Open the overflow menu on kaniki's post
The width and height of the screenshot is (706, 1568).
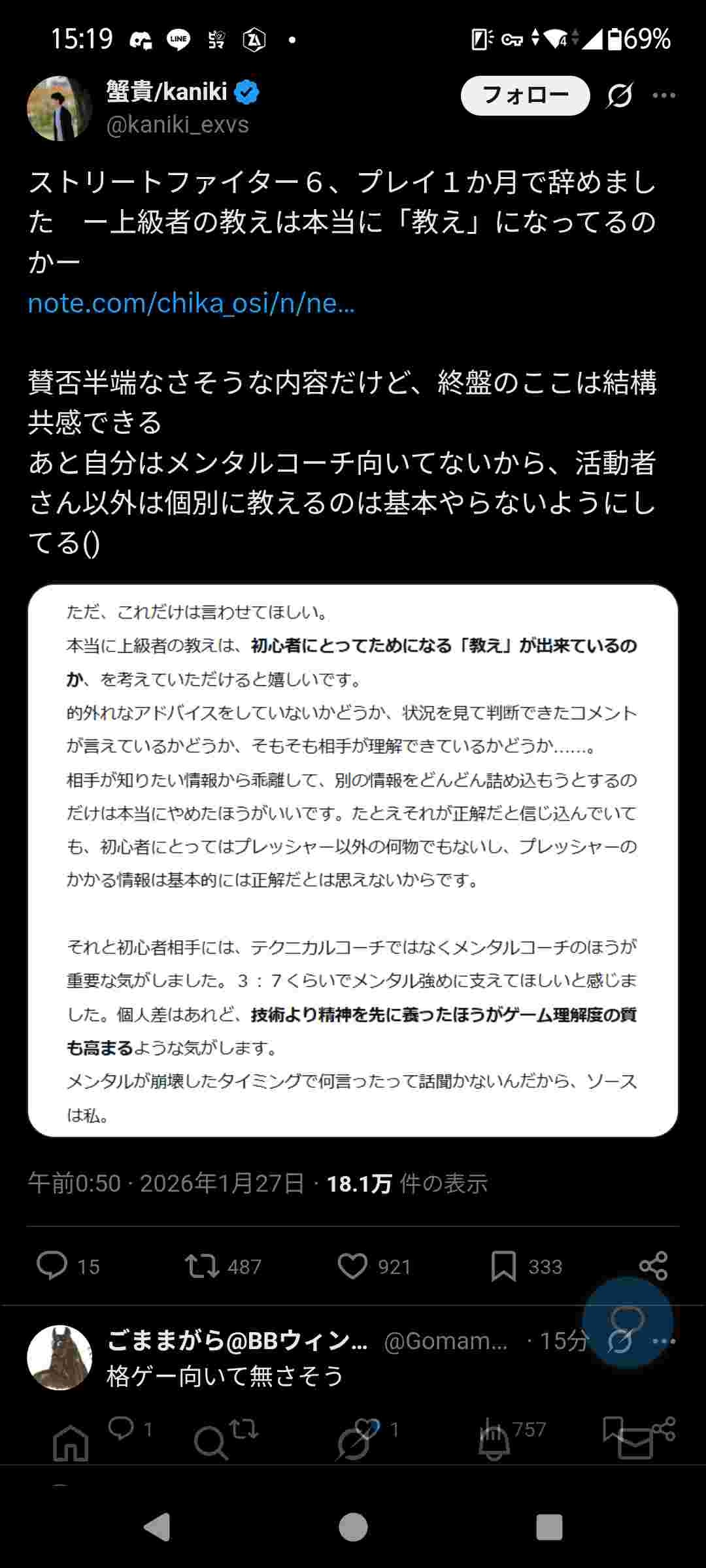pos(664,96)
